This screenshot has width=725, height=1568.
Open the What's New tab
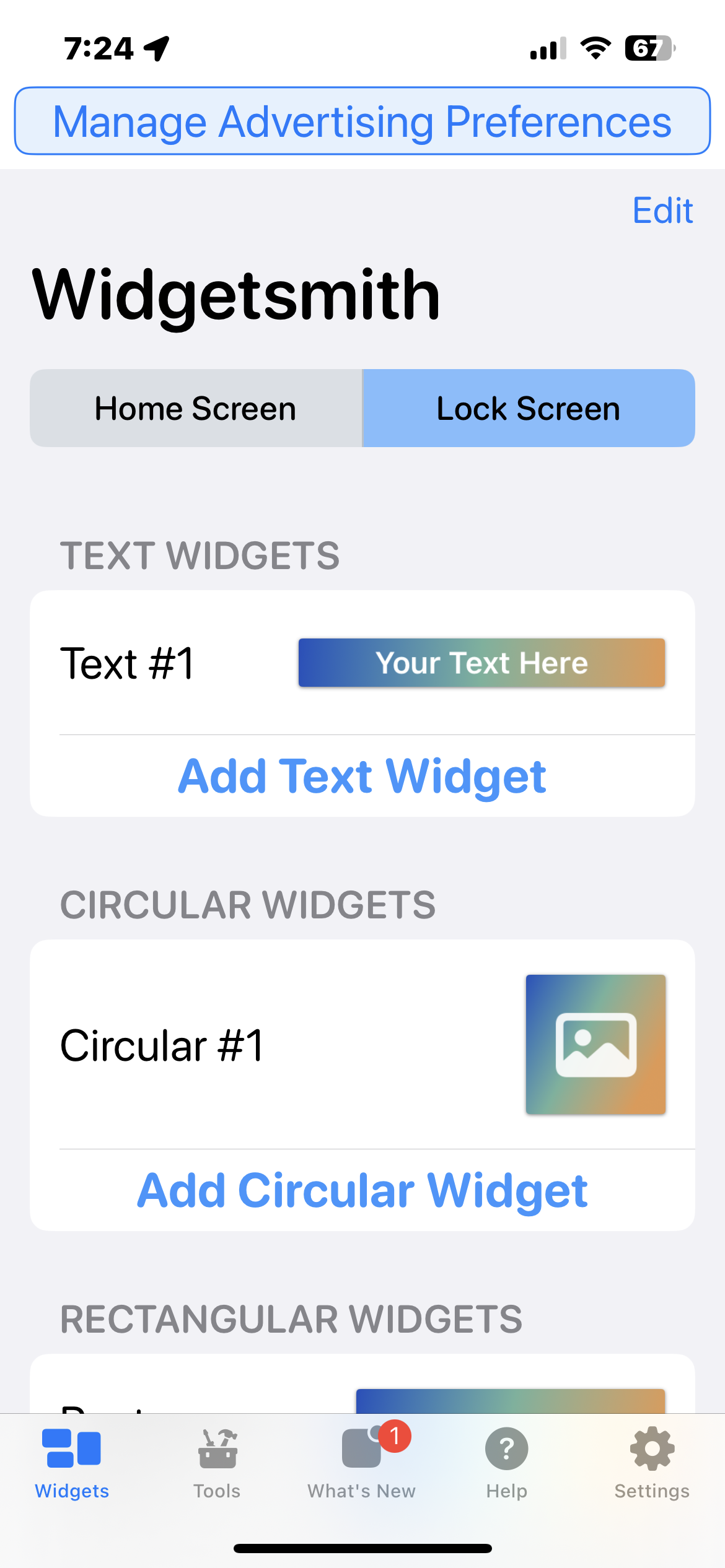pos(362,1463)
